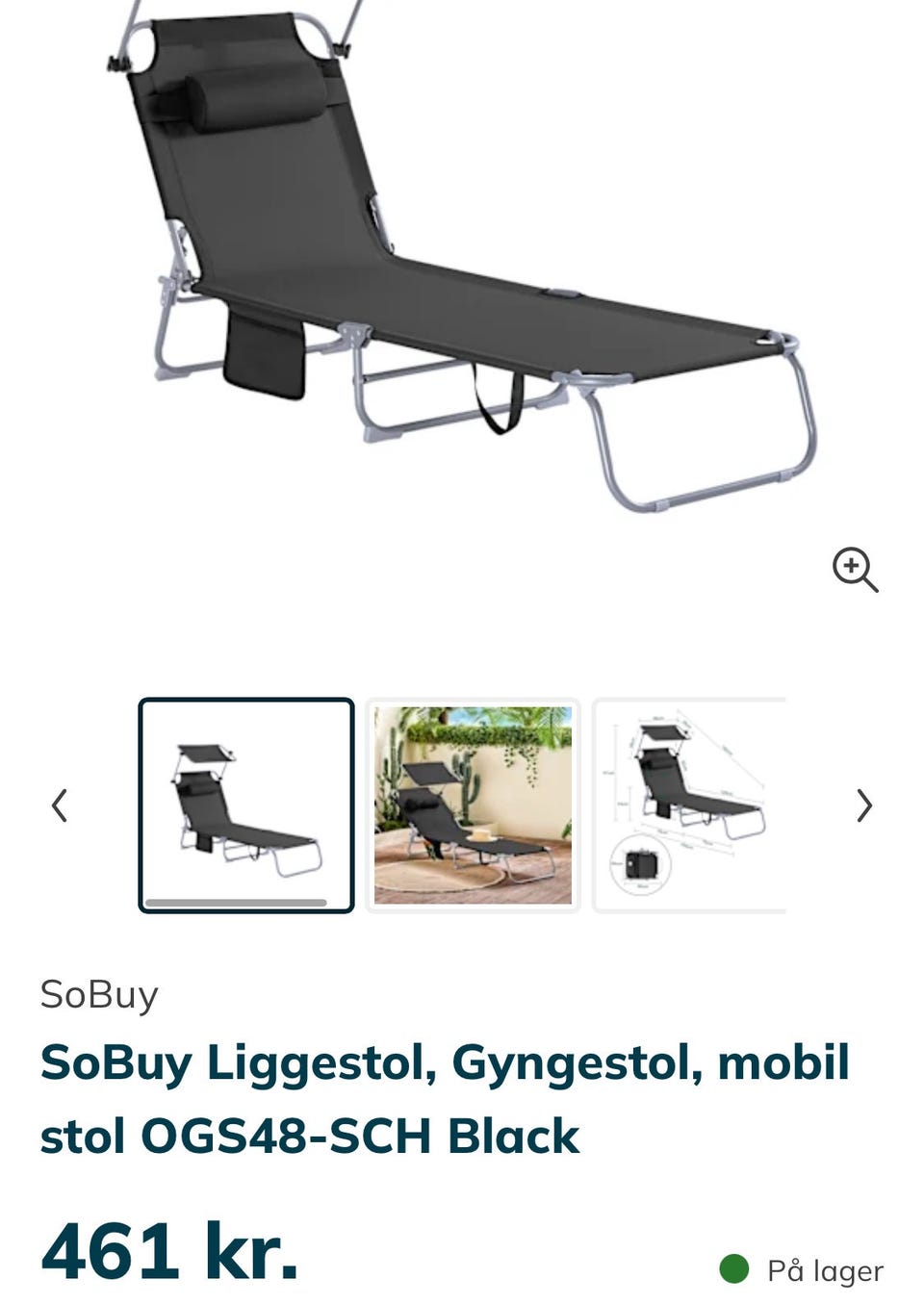Click the product title SoBuy Liggestol
Viewport: 924px width, 1304px height.
click(x=443, y=1063)
